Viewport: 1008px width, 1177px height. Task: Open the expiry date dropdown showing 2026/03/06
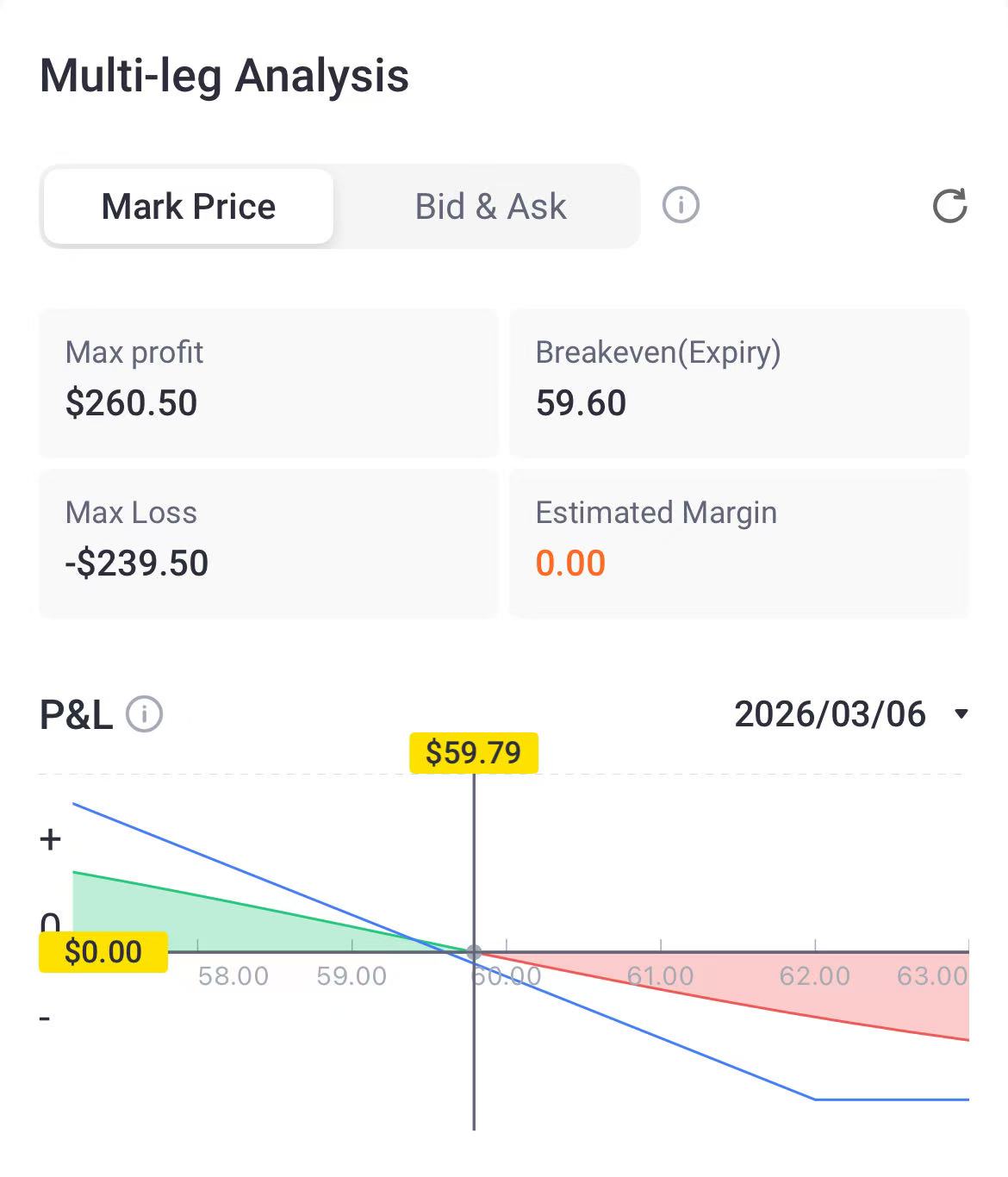pos(830,713)
